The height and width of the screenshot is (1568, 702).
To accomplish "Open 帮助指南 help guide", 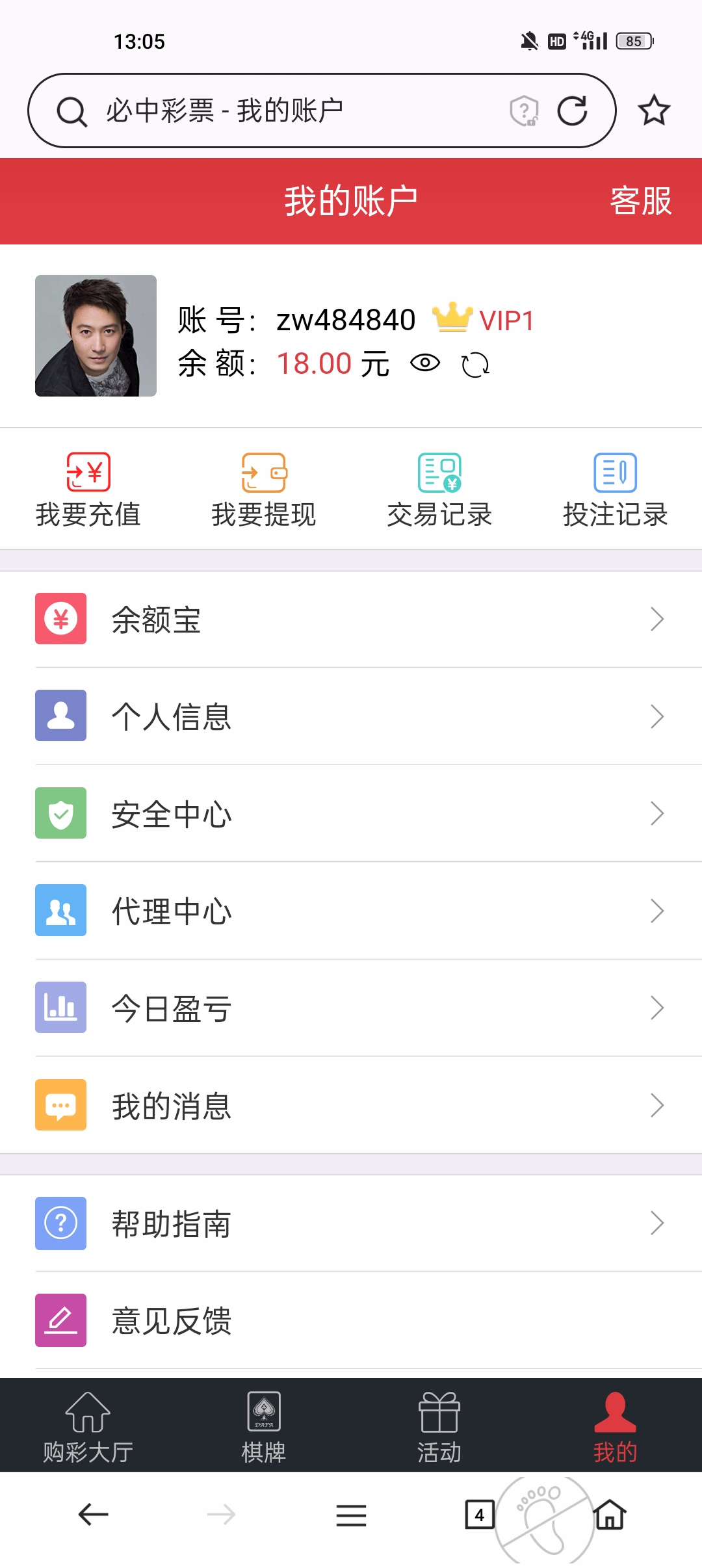I will click(x=351, y=1223).
